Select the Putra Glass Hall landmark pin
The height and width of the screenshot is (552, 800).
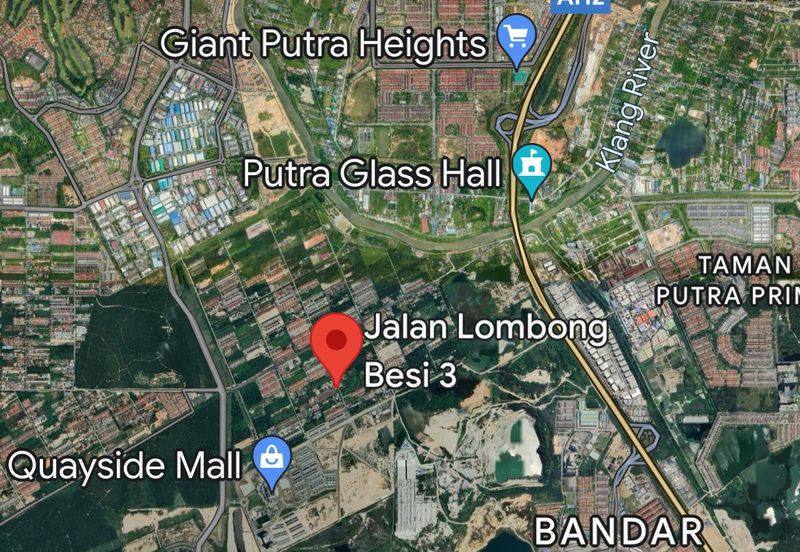[x=531, y=170]
